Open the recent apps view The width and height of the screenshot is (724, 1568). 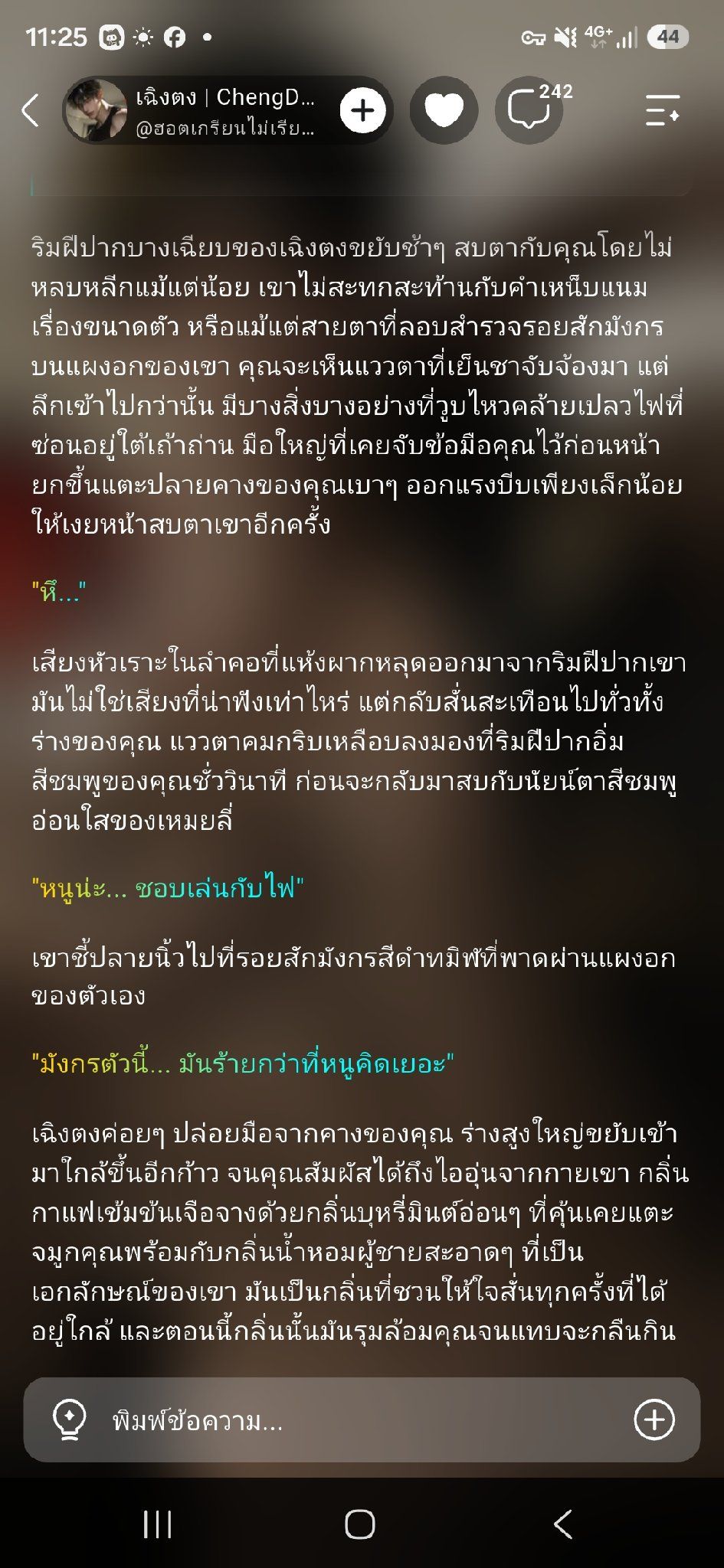158,1524
